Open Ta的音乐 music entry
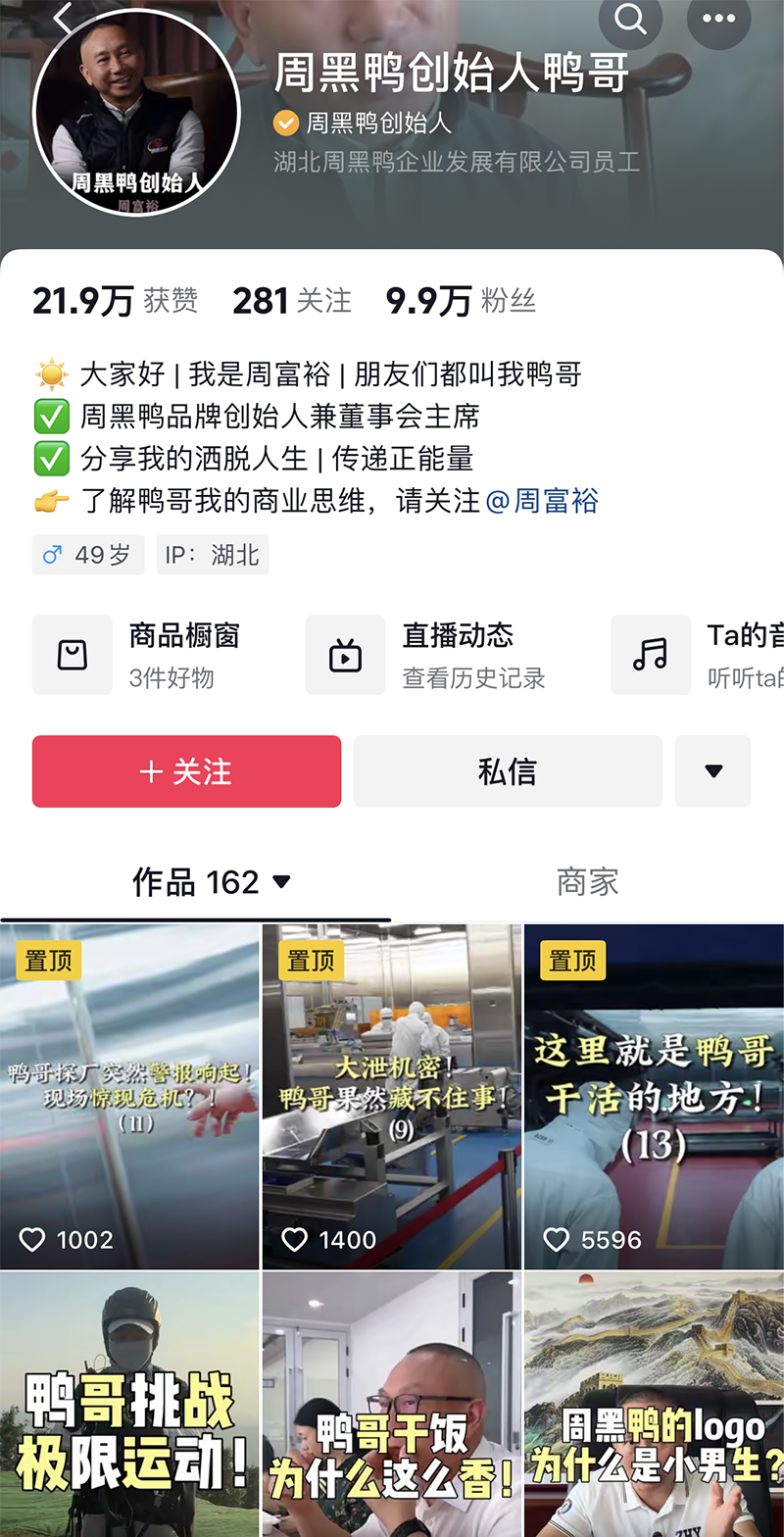Image resolution: width=784 pixels, height=1537 pixels. coord(696,655)
